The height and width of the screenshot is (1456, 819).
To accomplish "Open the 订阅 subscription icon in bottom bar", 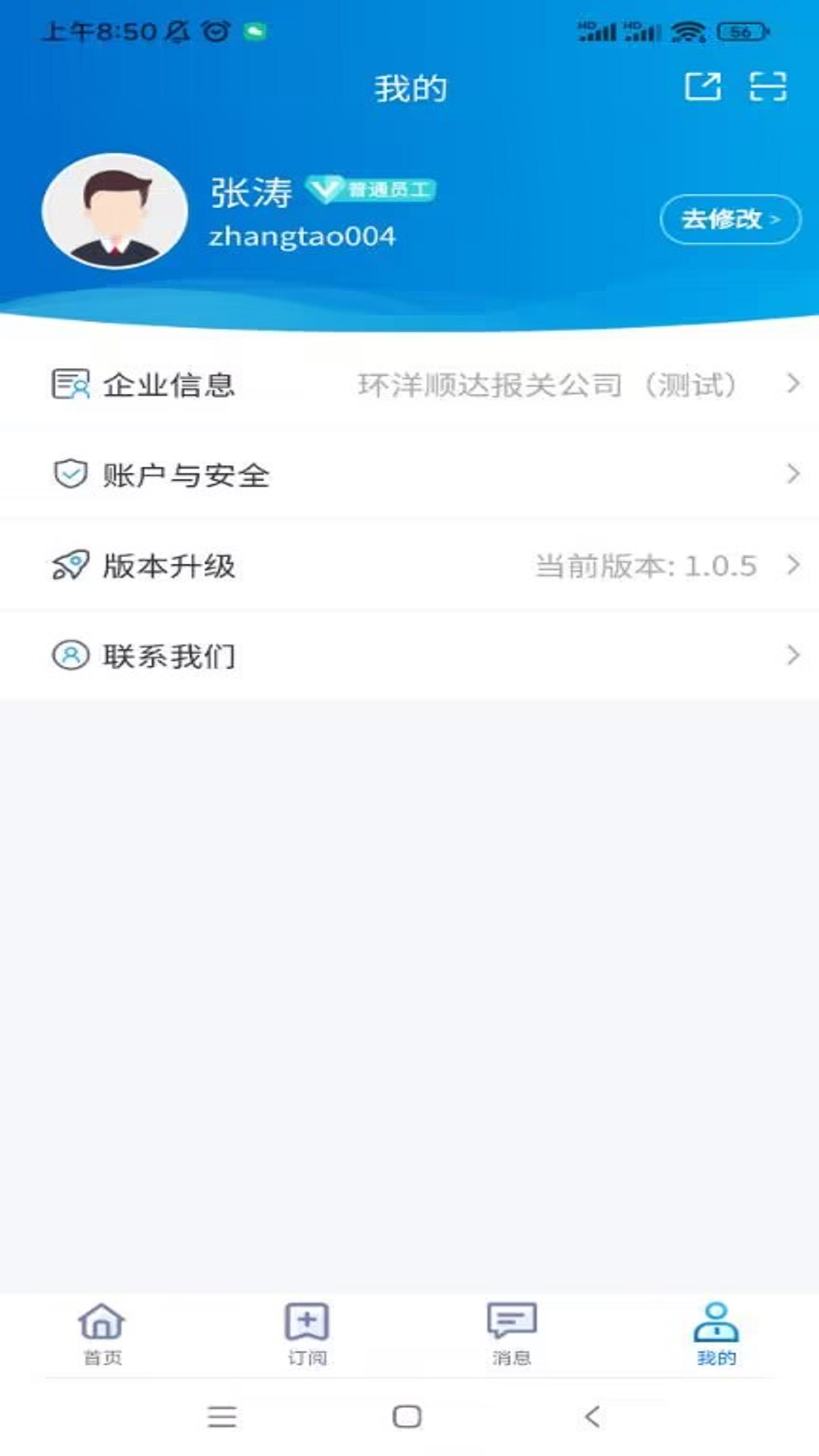I will tap(306, 1323).
